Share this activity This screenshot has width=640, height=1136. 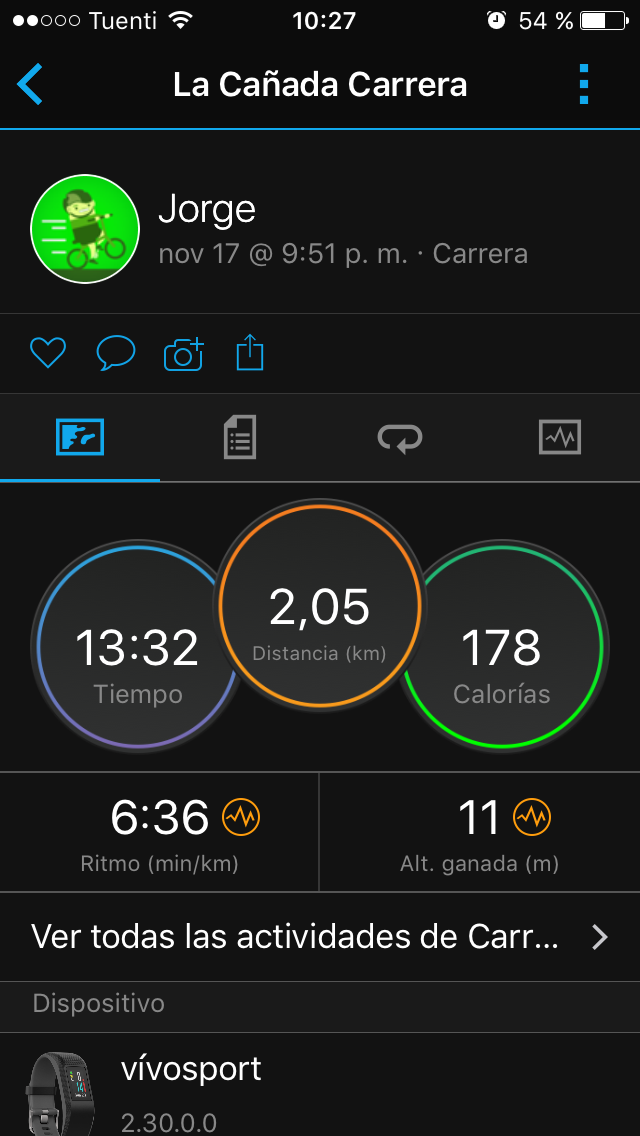250,353
